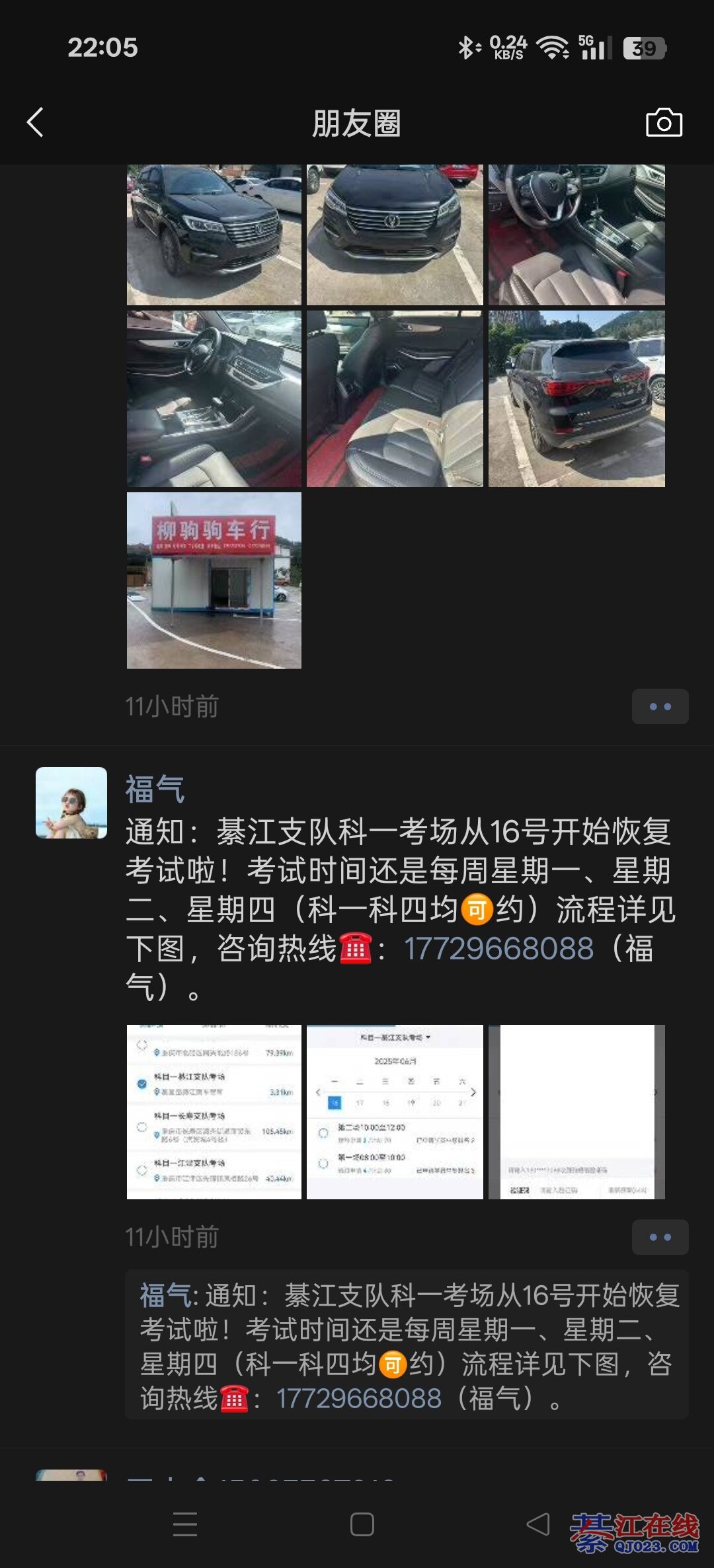The width and height of the screenshot is (714, 1568).
Task: Open the profile name 福气 on the post
Action: (155, 790)
